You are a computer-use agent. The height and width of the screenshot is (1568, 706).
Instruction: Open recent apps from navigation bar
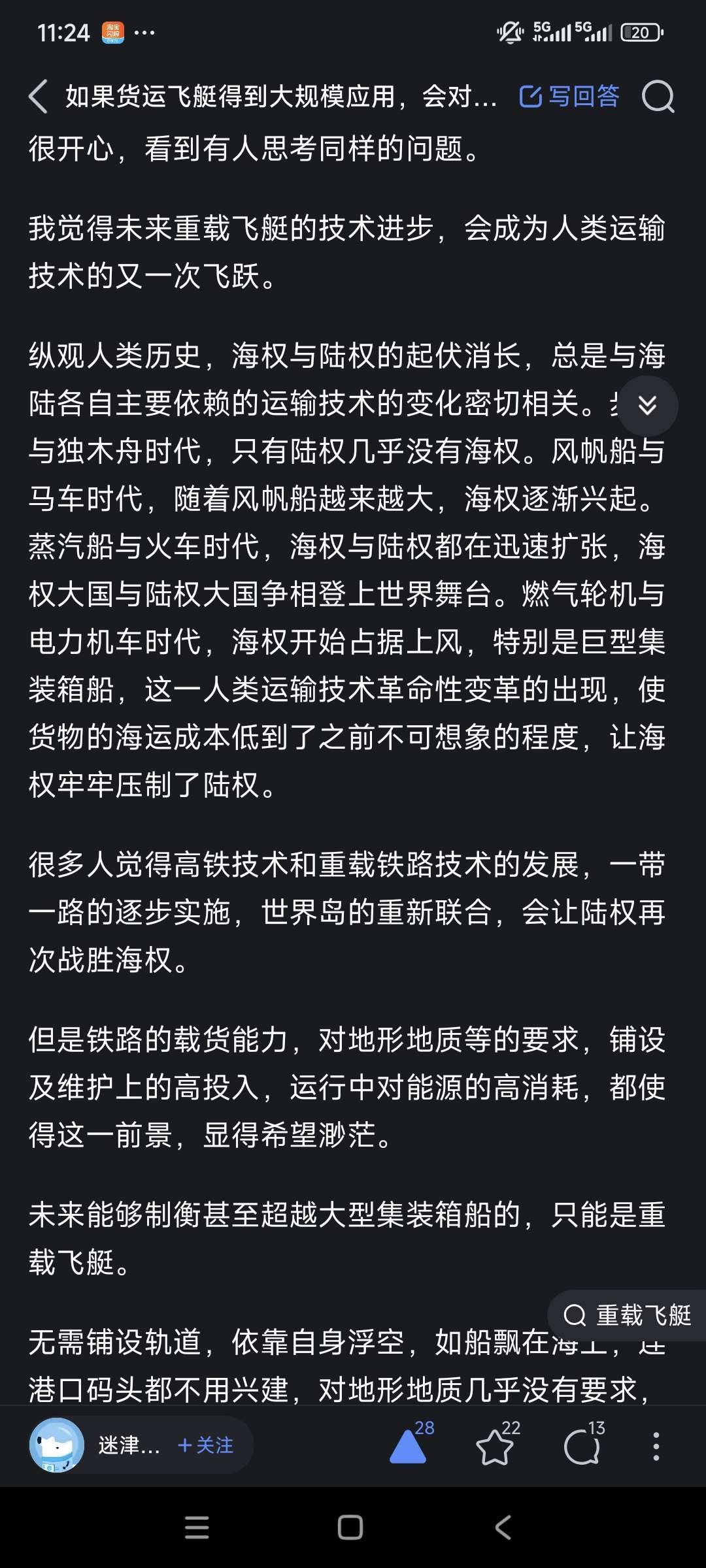click(197, 1527)
